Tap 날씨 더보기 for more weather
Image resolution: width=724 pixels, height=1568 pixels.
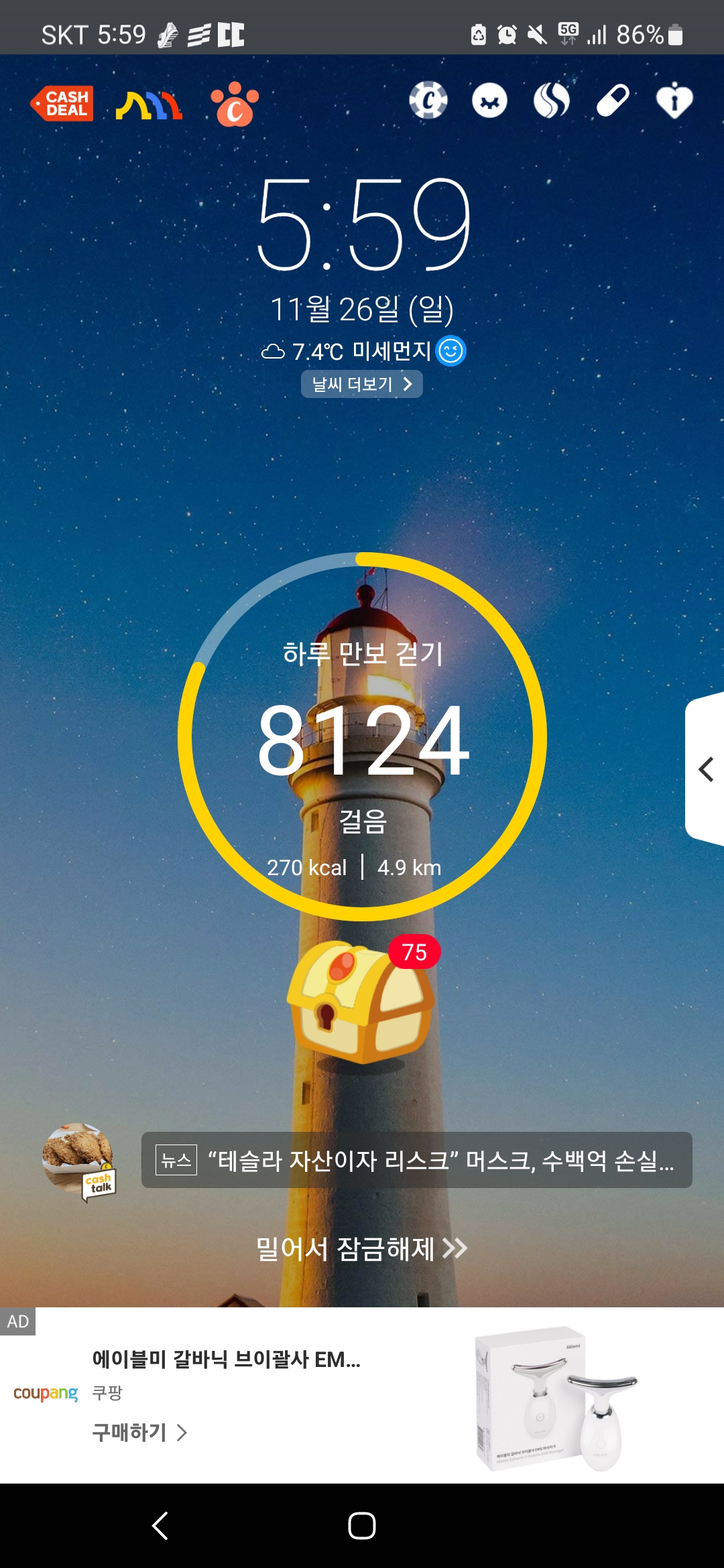point(362,384)
